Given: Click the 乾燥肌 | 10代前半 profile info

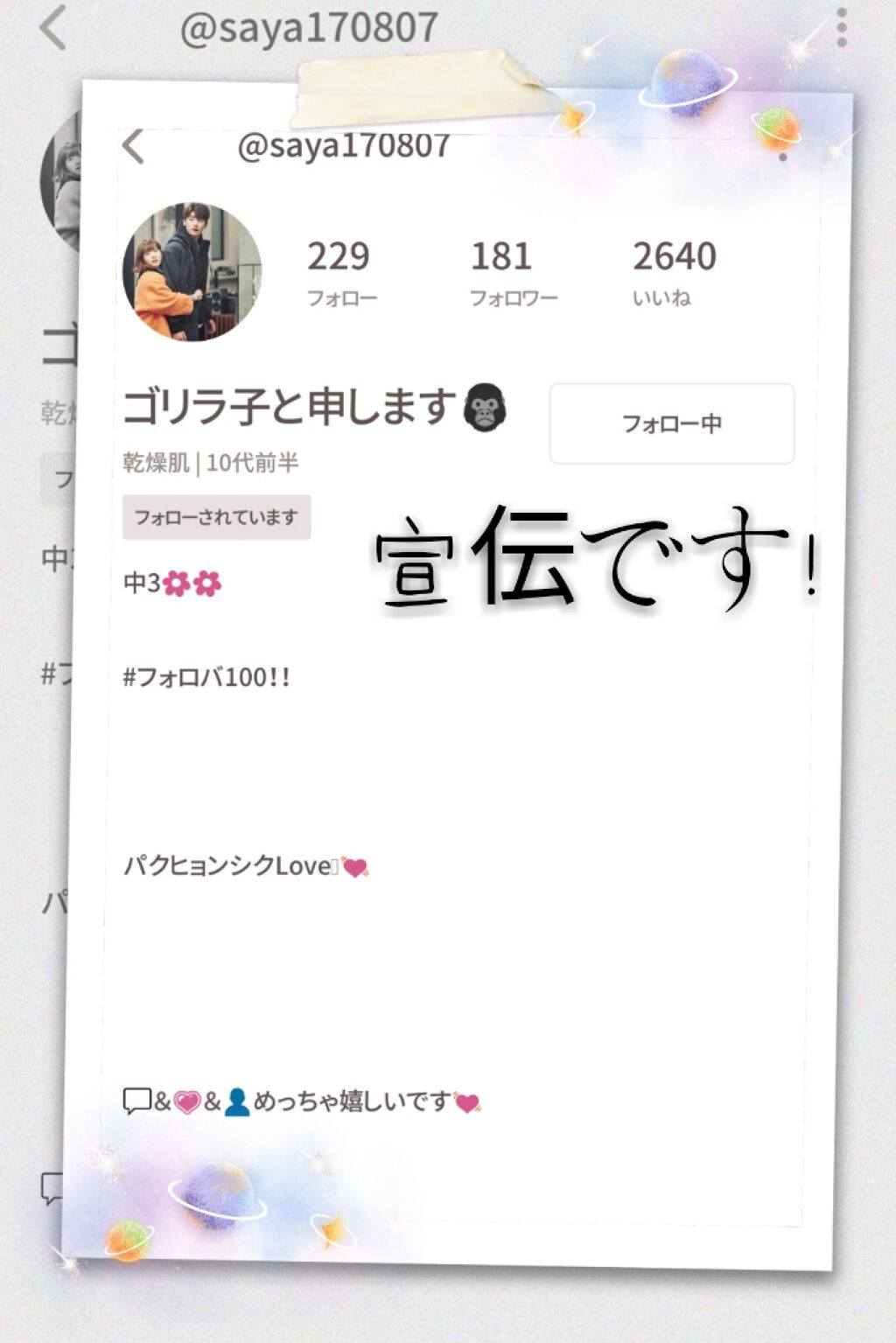Looking at the screenshot, I should pos(210,462).
